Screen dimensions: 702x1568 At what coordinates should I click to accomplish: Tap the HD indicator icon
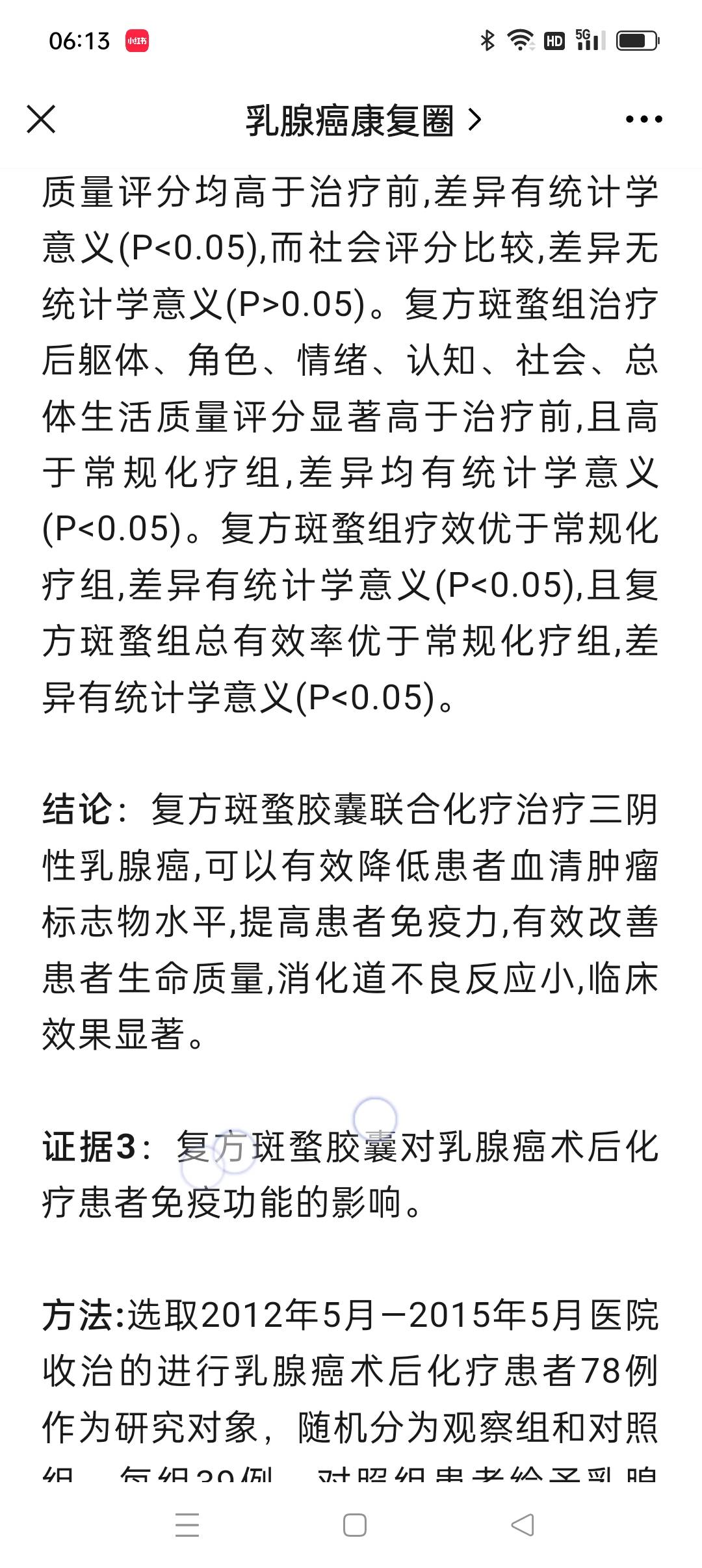coord(556,40)
